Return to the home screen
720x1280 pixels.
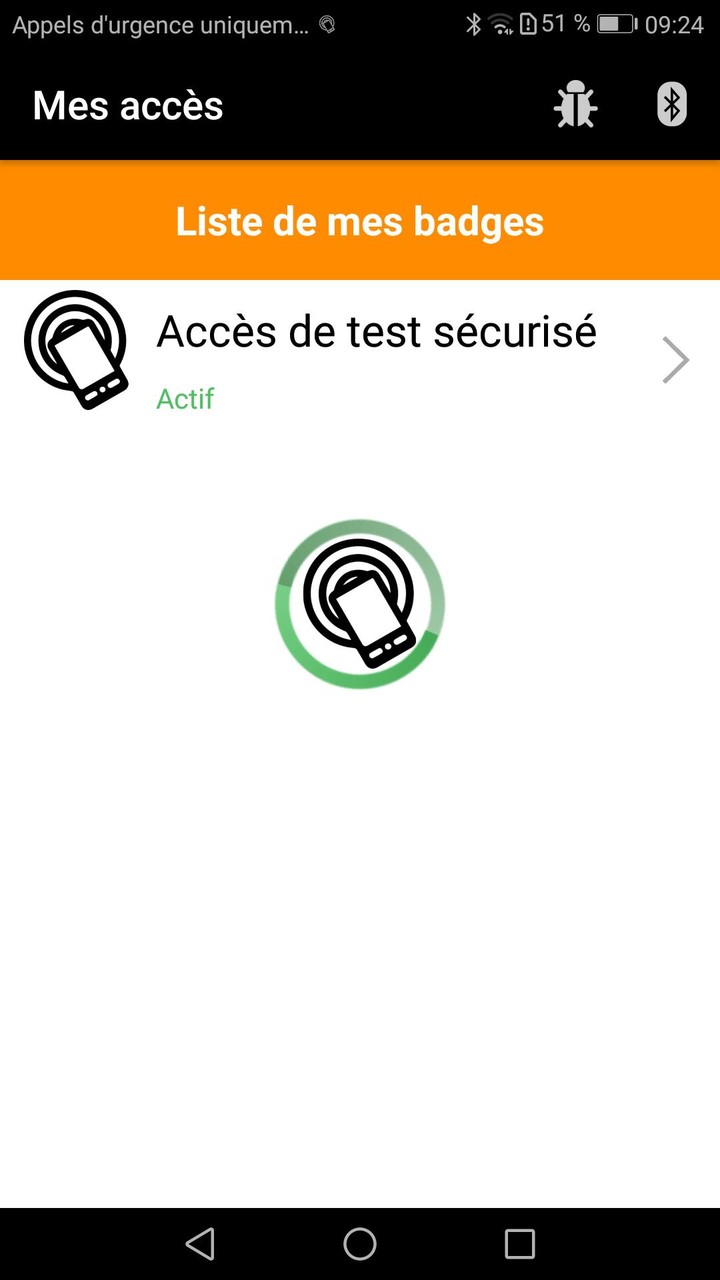coord(360,1244)
